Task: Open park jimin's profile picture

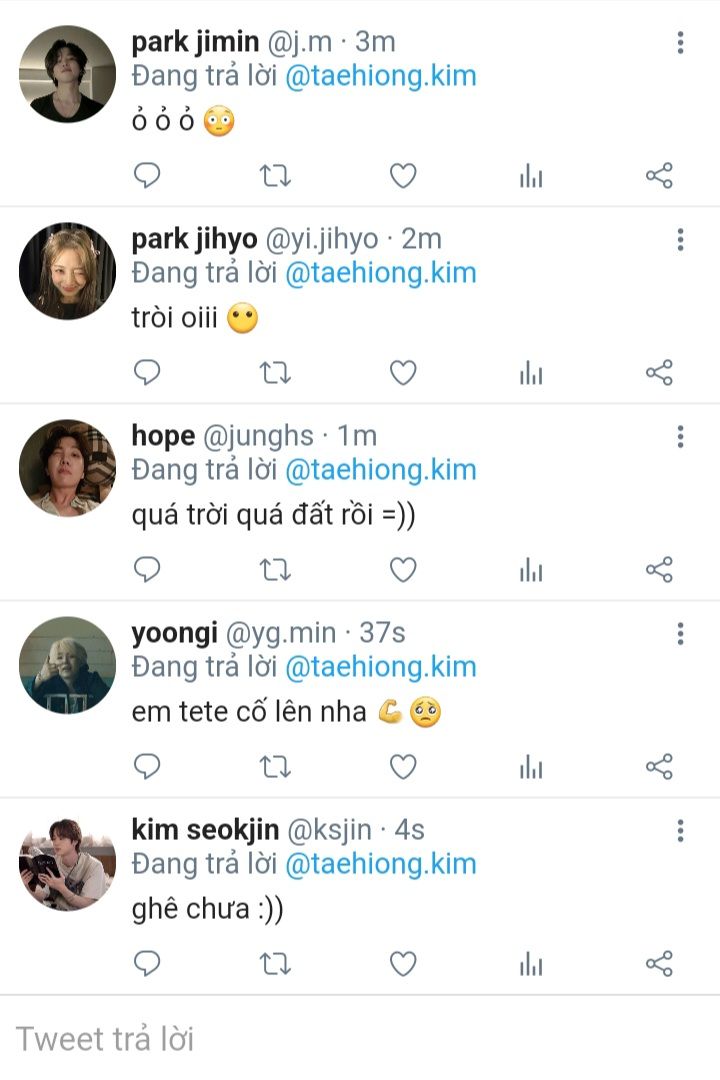Action: (x=68, y=74)
